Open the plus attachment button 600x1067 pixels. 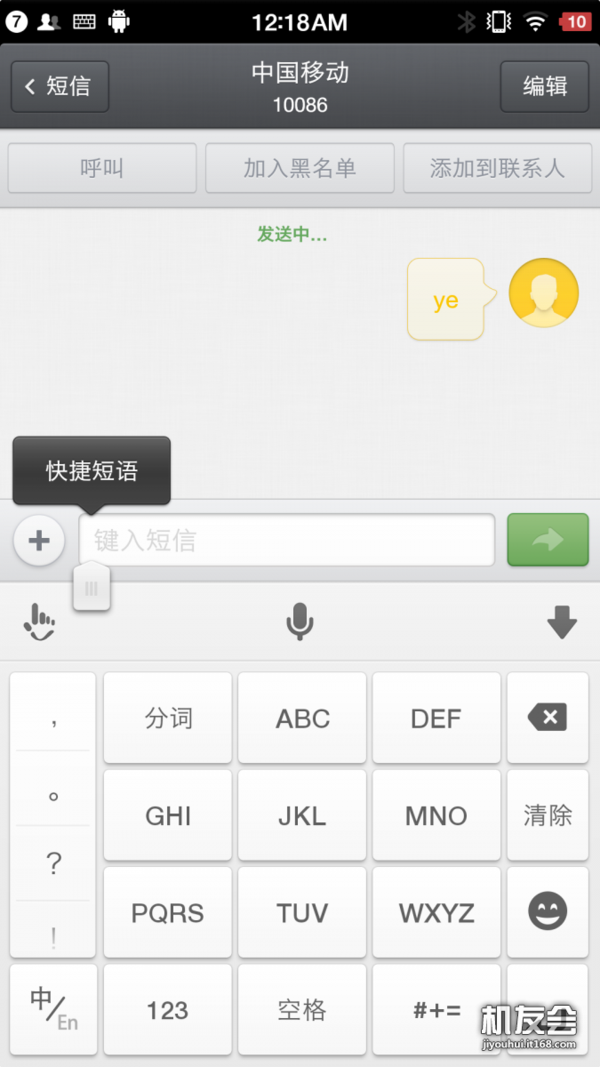tap(39, 541)
